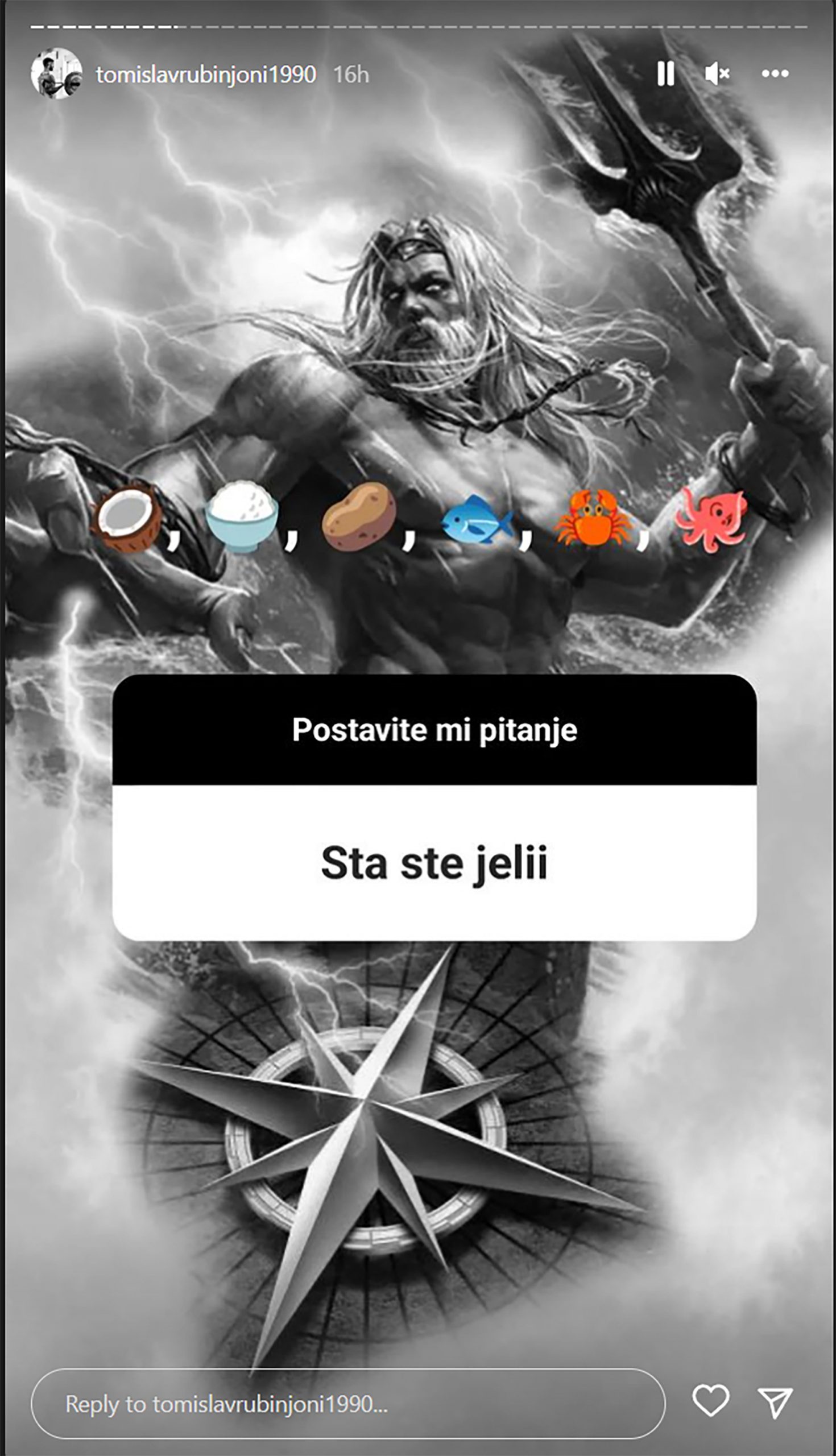Open the tomislavrubinjoni1990 username link
The width and height of the screenshot is (836, 1456).
click(x=205, y=75)
